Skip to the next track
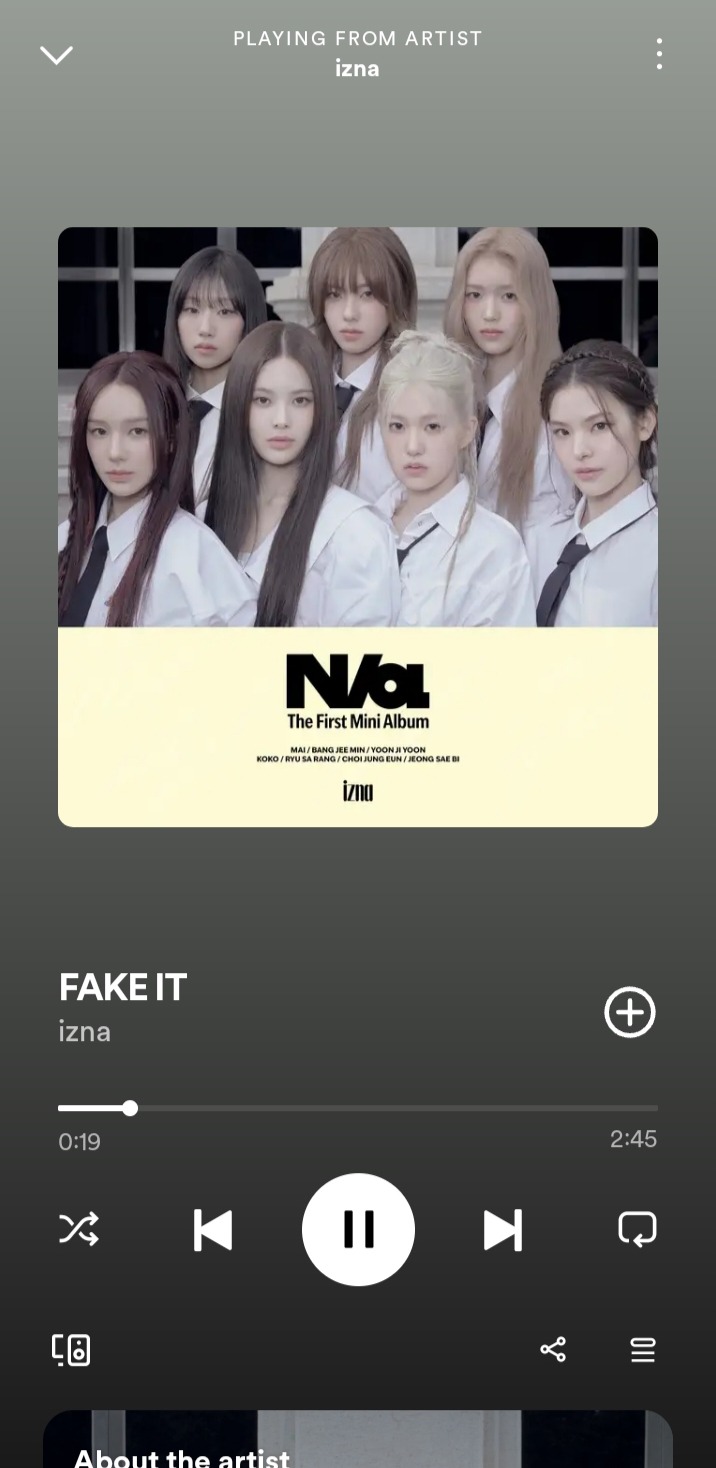Viewport: 716px width, 1468px height. tap(502, 1230)
